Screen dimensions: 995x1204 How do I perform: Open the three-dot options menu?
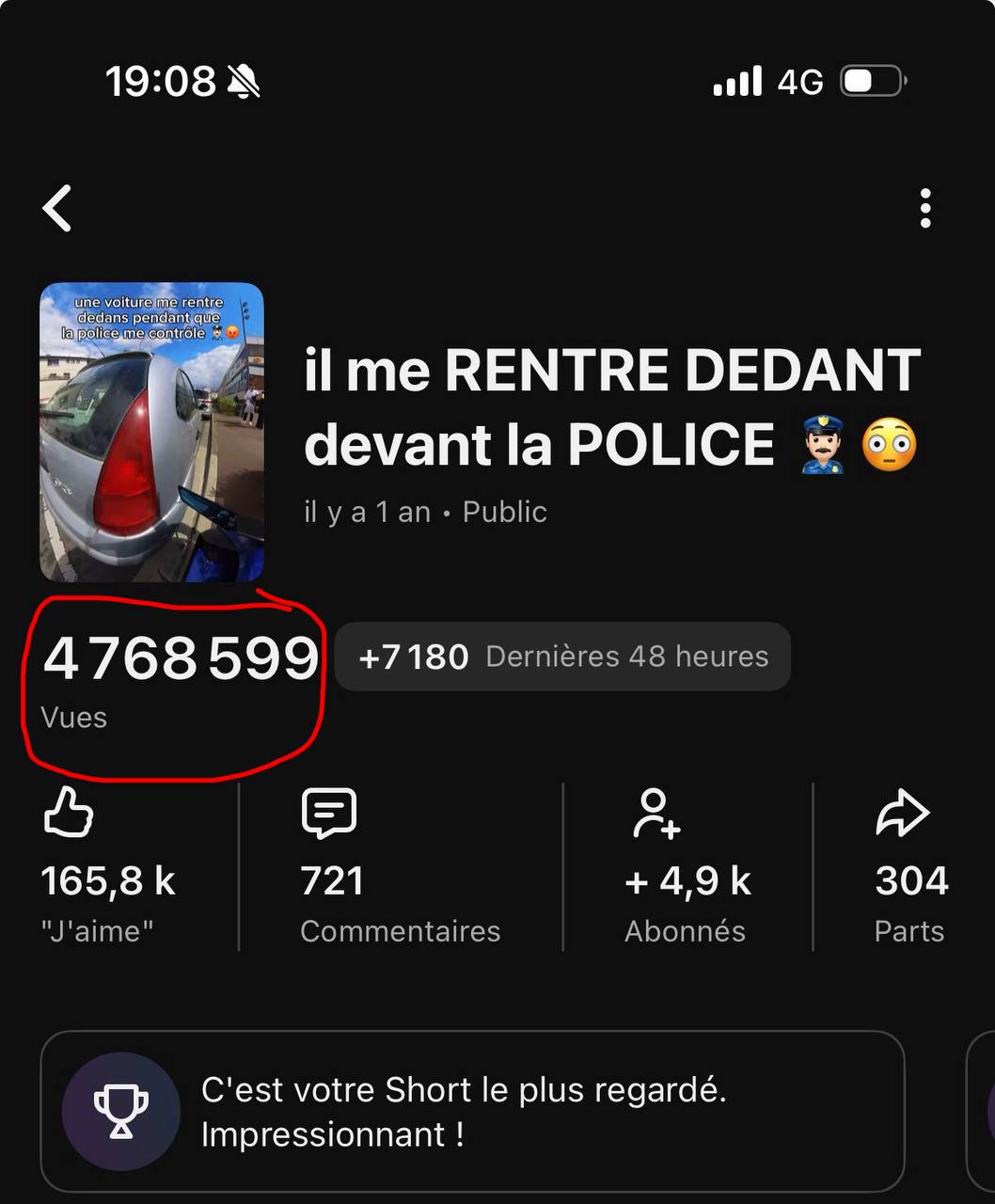925,209
